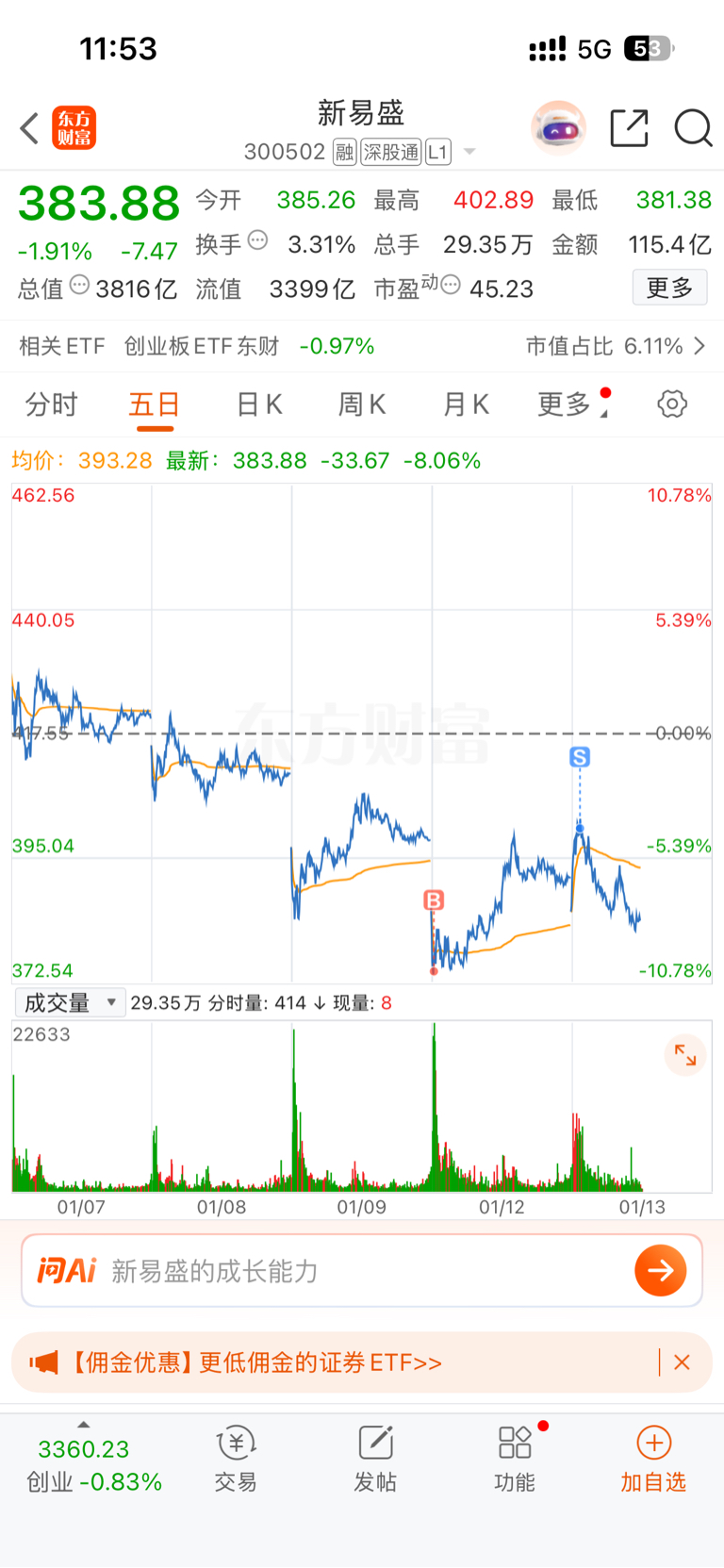Expand the 更多 chart period dropdown
The height and width of the screenshot is (1568, 724).
[x=571, y=404]
